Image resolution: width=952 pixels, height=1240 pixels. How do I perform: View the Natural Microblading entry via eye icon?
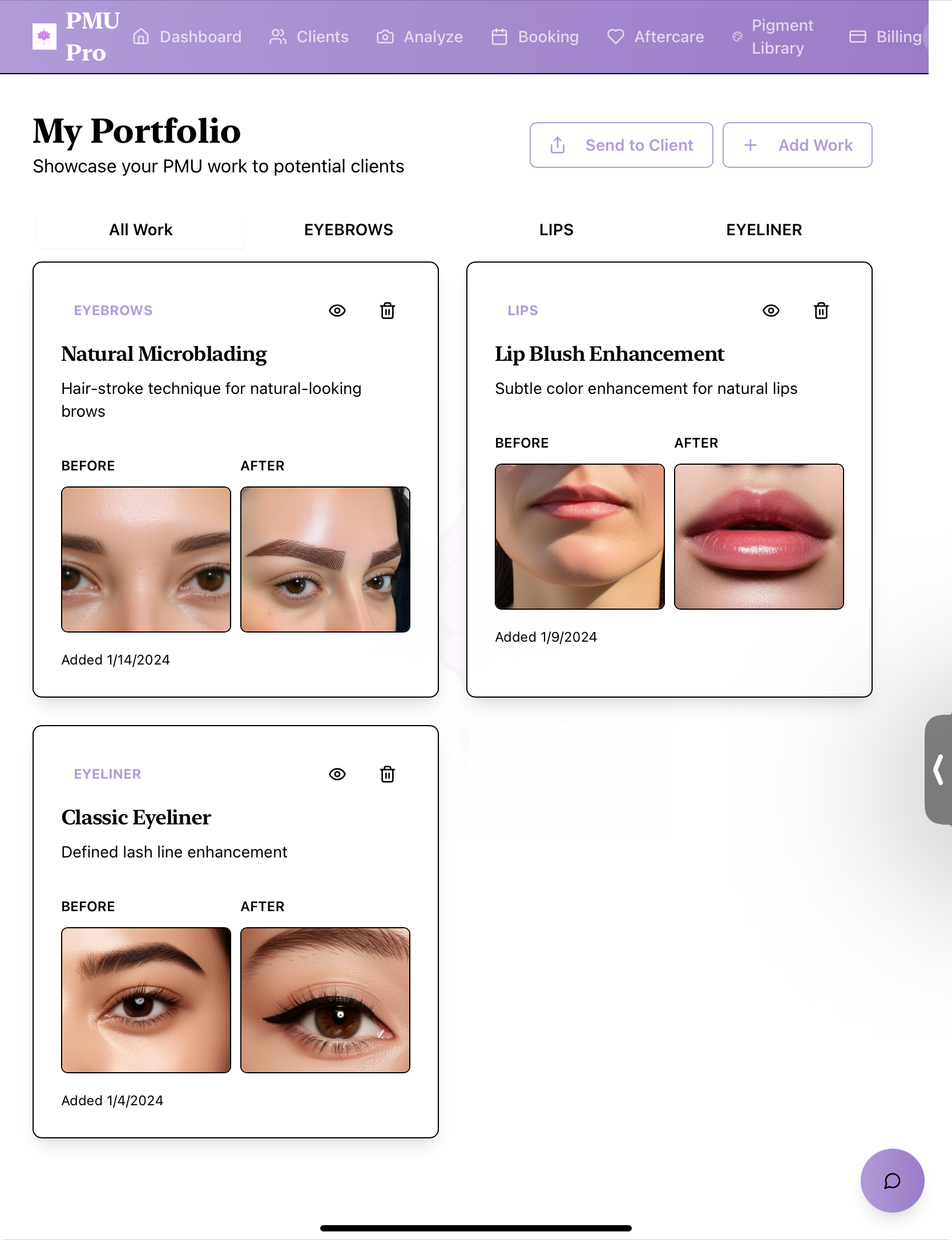coord(337,311)
